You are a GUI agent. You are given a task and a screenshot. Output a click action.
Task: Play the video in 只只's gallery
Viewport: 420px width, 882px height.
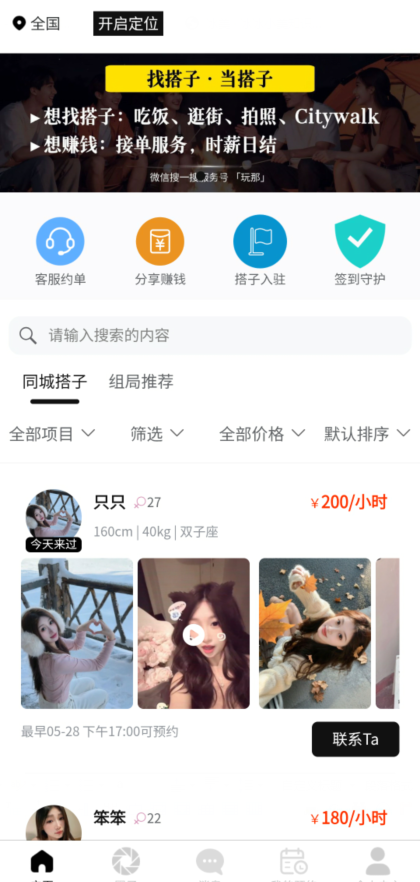193,635
